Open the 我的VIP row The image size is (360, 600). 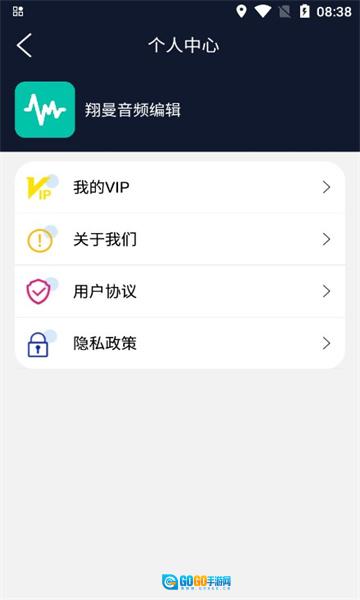180,188
